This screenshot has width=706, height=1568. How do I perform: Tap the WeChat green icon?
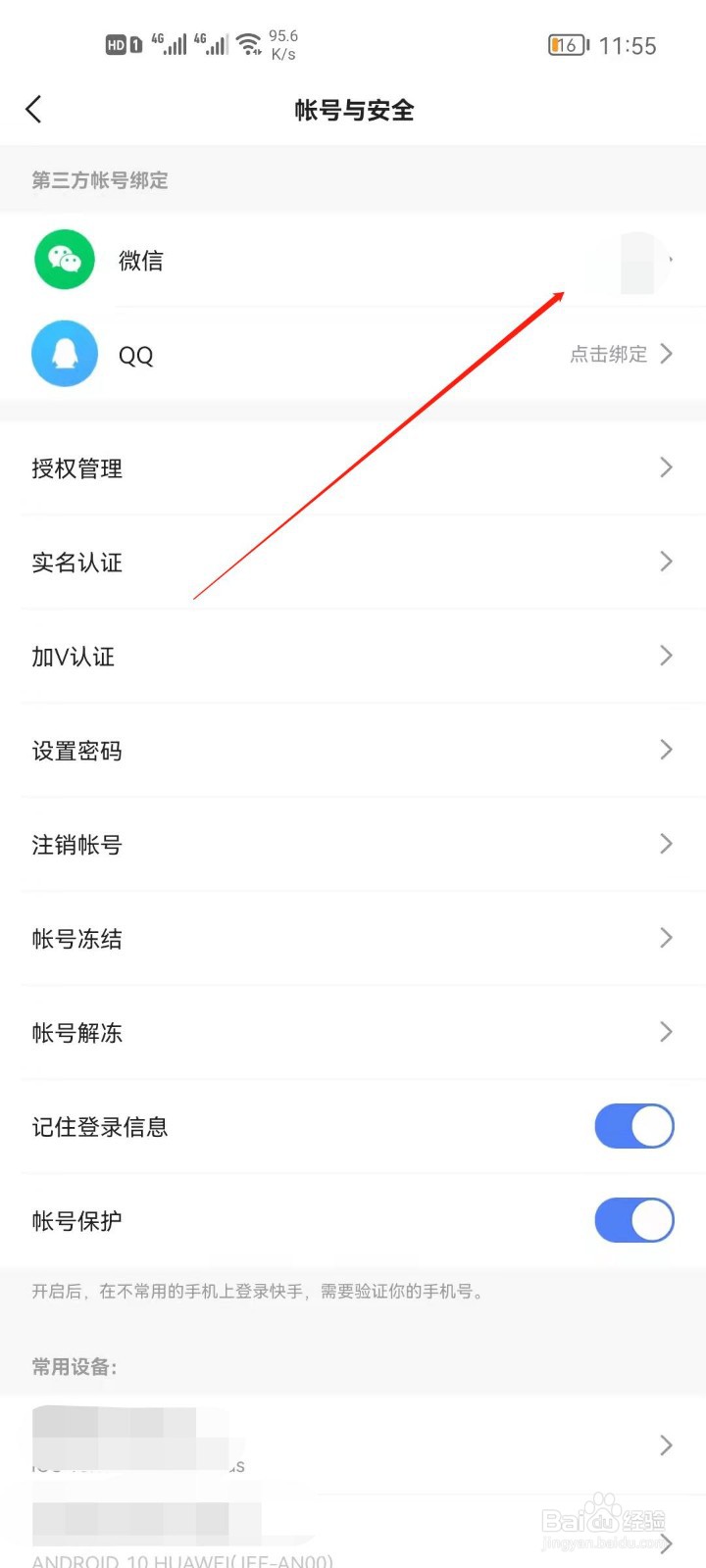(x=64, y=259)
